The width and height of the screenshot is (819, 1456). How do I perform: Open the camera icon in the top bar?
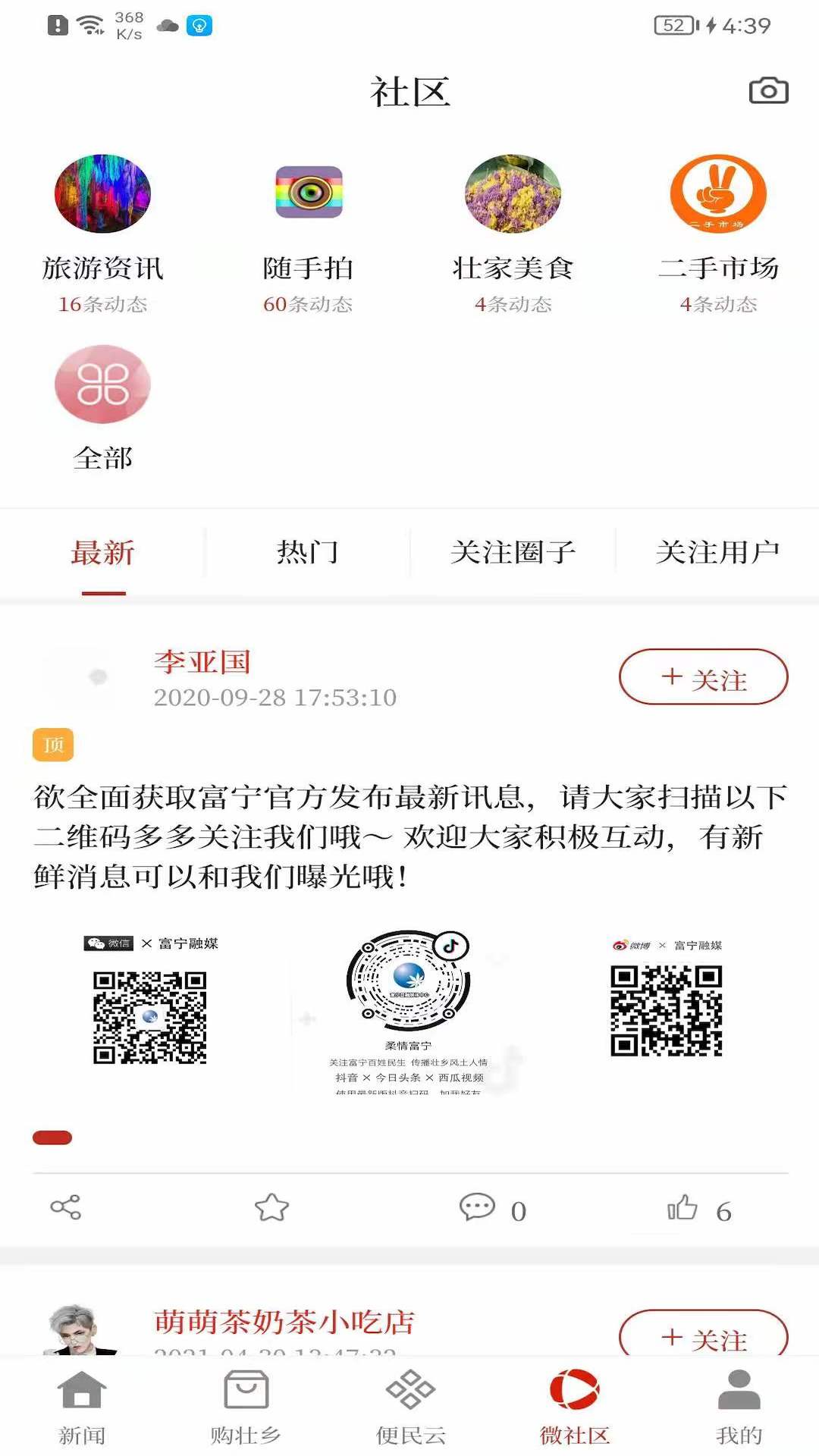[x=768, y=91]
